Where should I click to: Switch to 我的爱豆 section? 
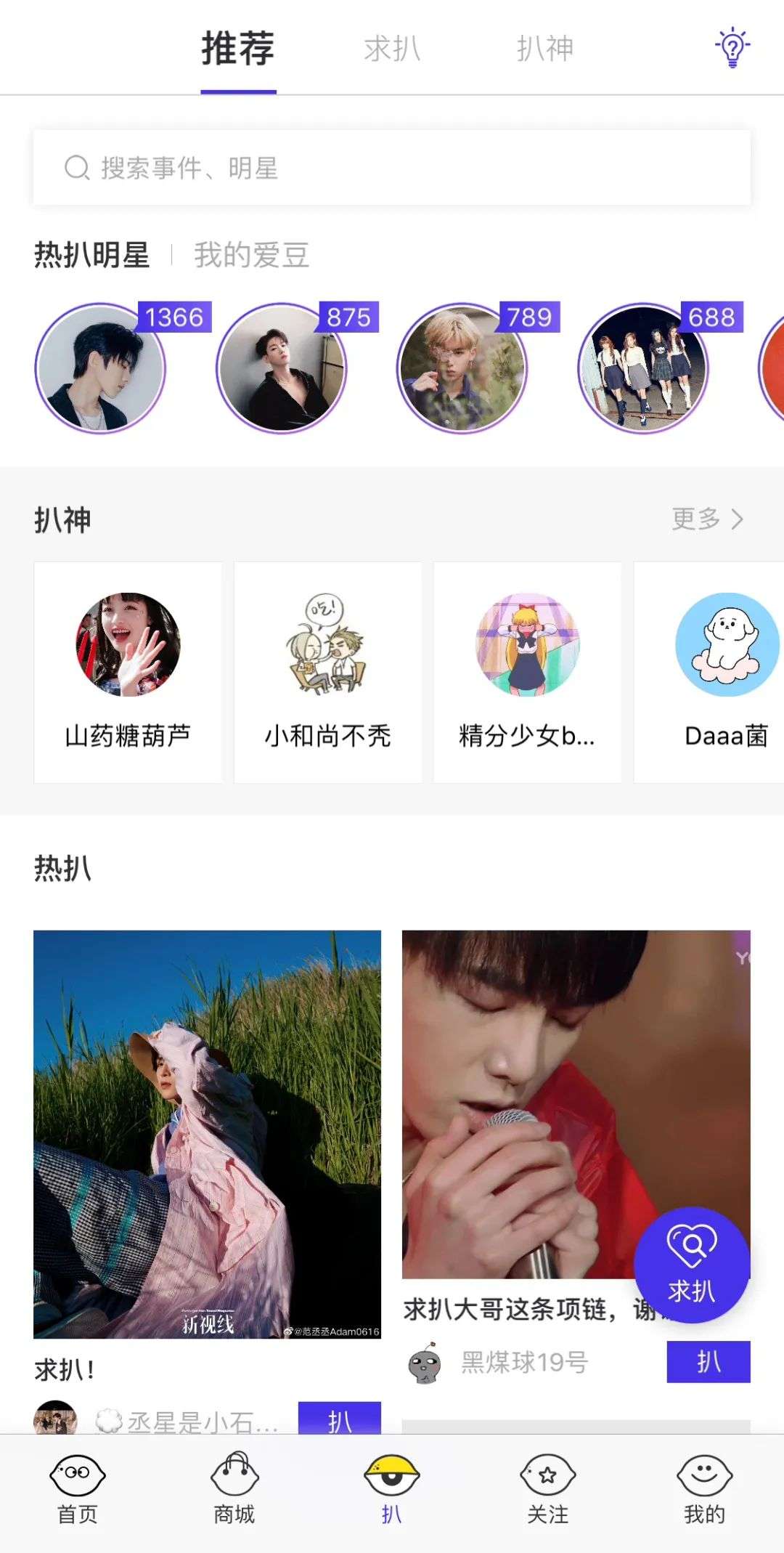coord(251,256)
